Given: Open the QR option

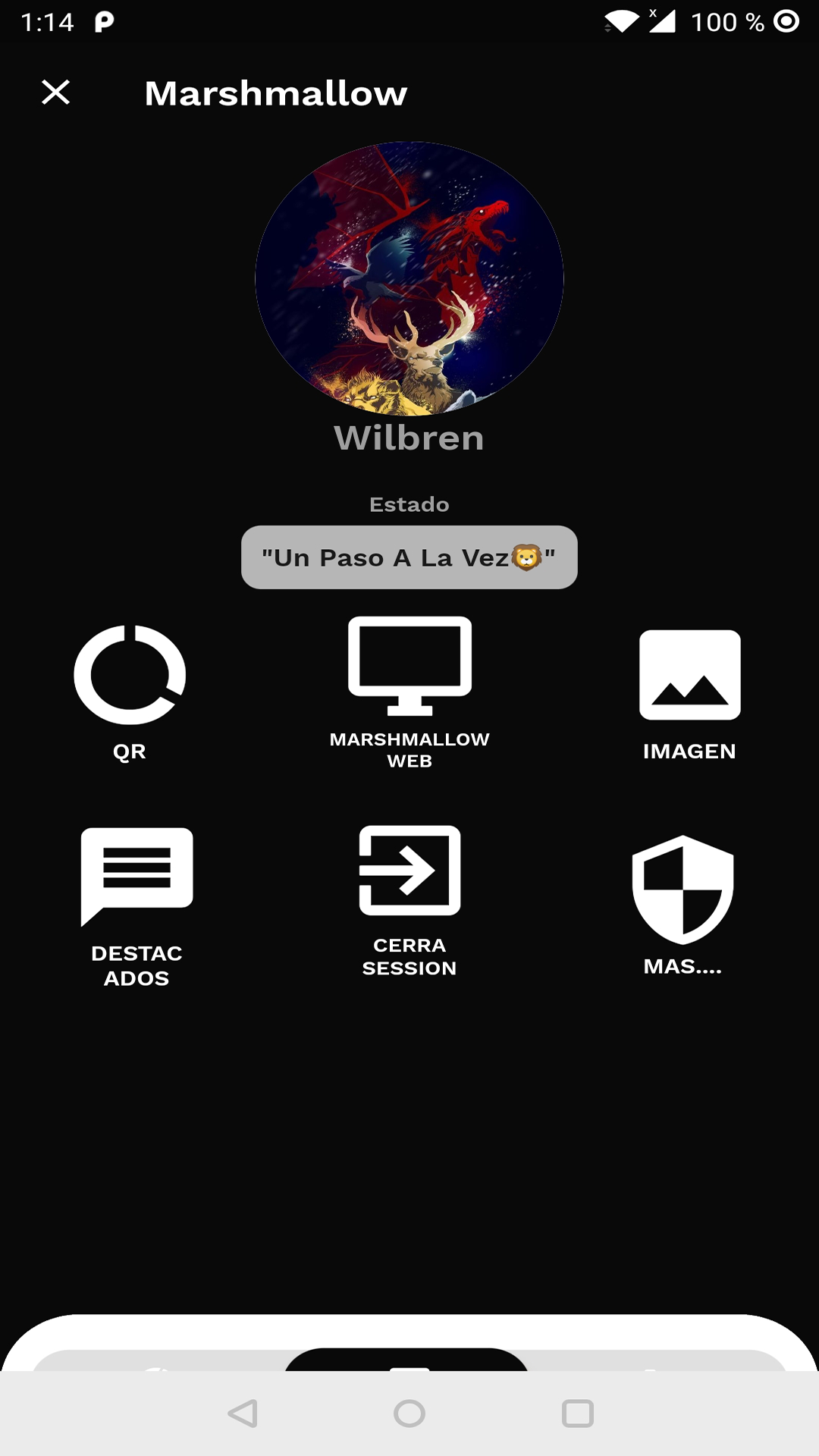Looking at the screenshot, I should click(130, 692).
